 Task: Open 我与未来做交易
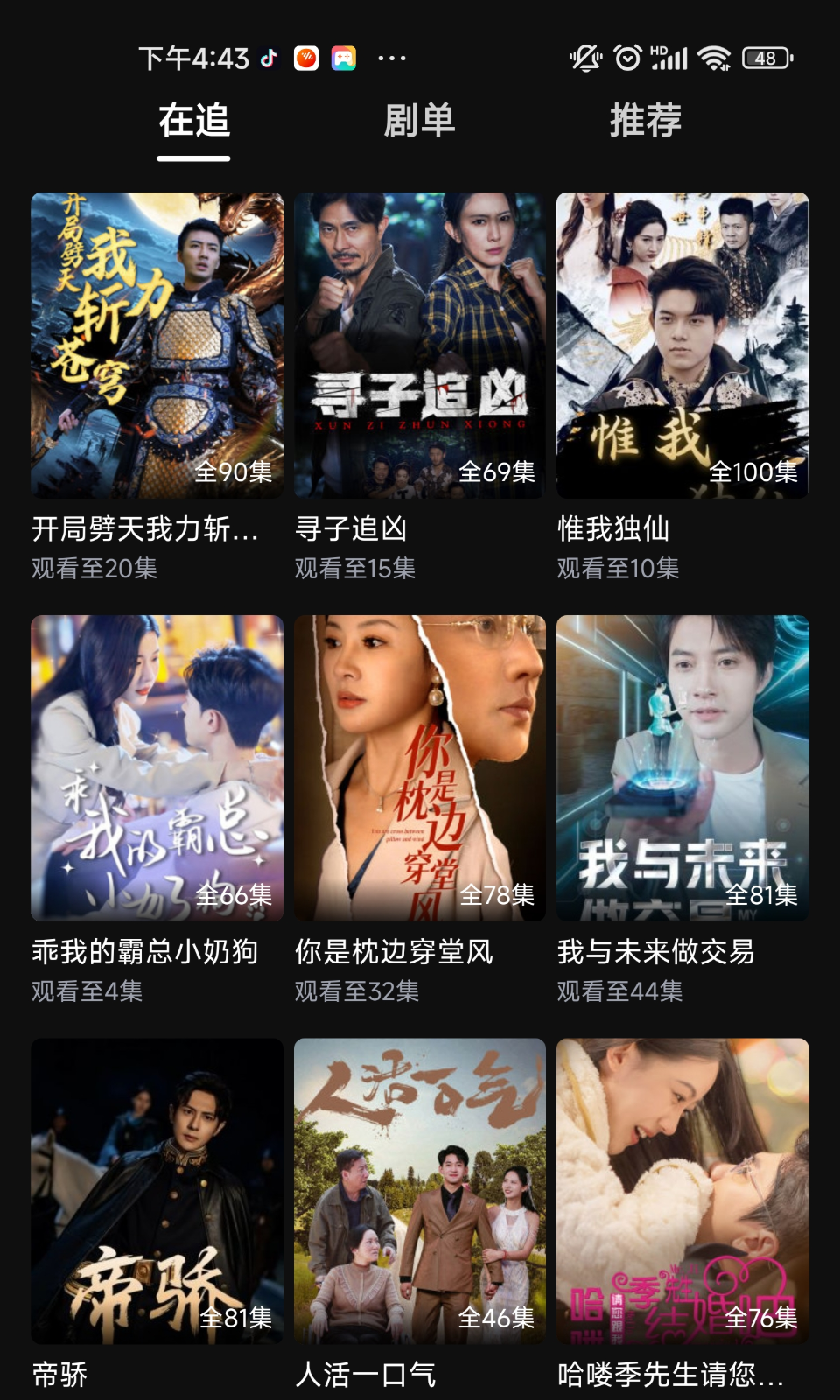pyautogui.click(x=682, y=768)
